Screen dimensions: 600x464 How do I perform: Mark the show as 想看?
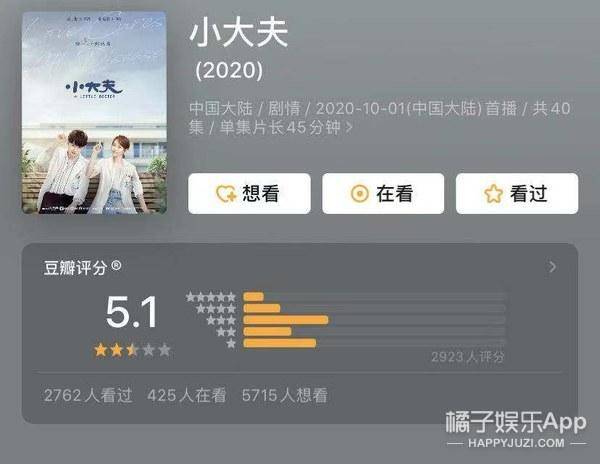click(249, 194)
